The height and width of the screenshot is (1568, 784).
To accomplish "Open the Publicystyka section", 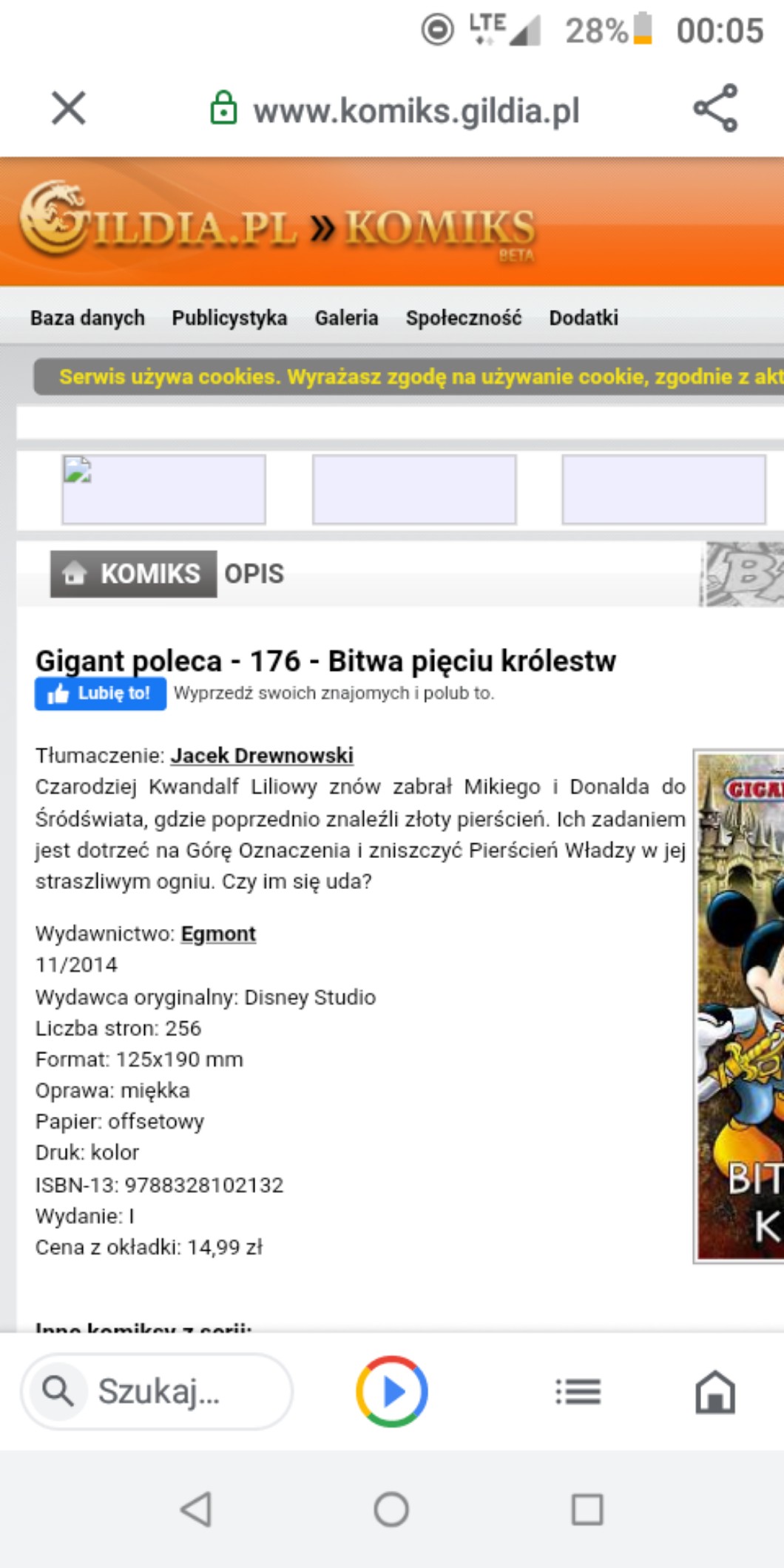I will [229, 318].
